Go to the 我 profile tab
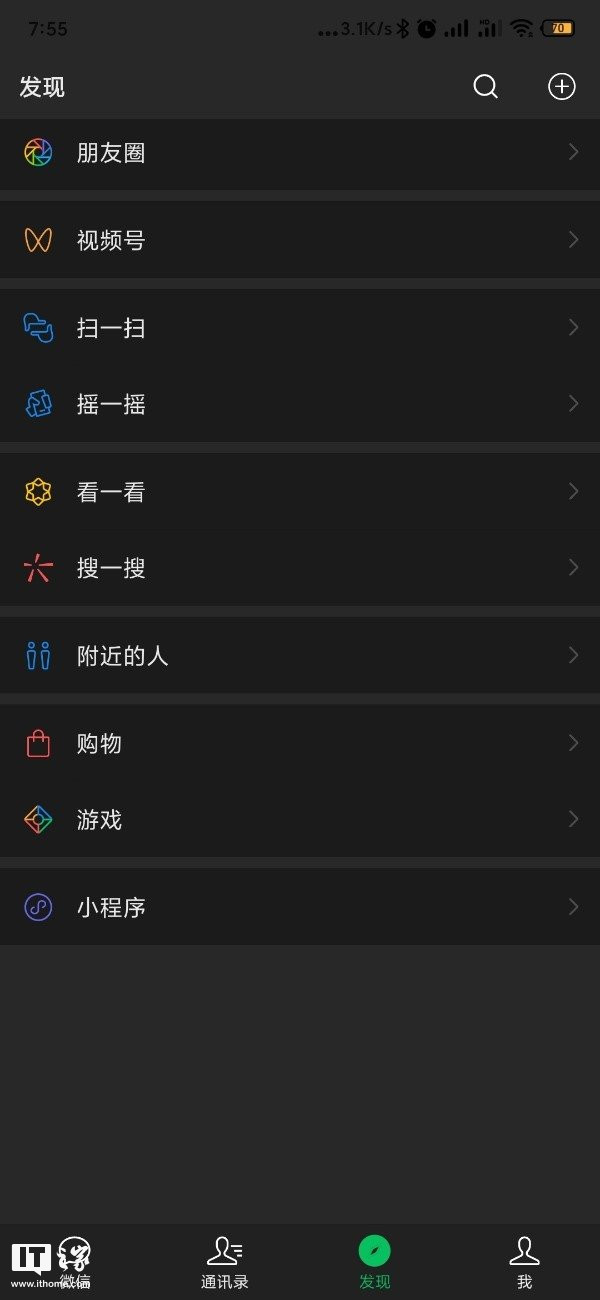The image size is (600, 1300). click(524, 1262)
